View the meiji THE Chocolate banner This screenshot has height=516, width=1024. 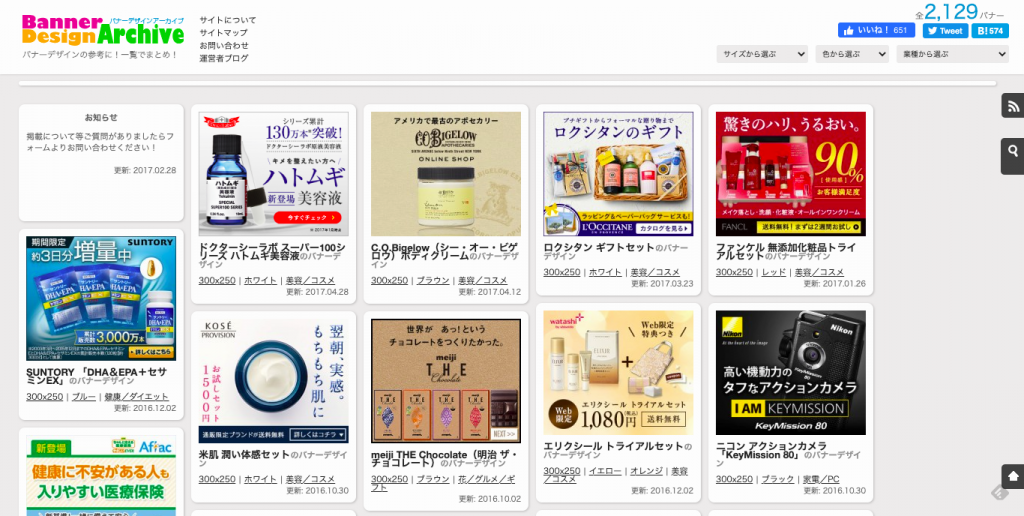(445, 380)
